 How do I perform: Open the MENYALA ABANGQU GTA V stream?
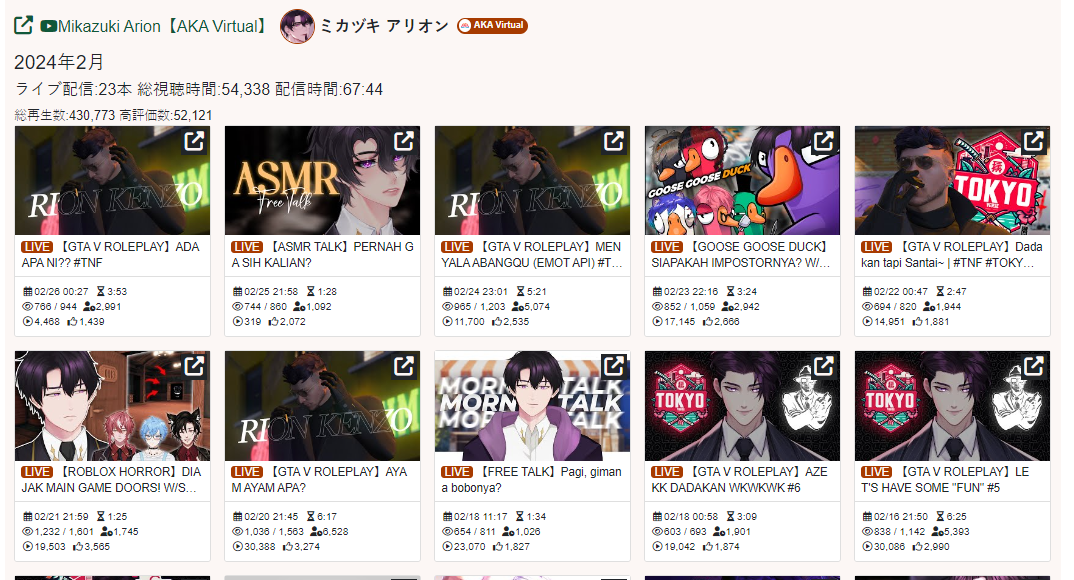[x=532, y=254]
